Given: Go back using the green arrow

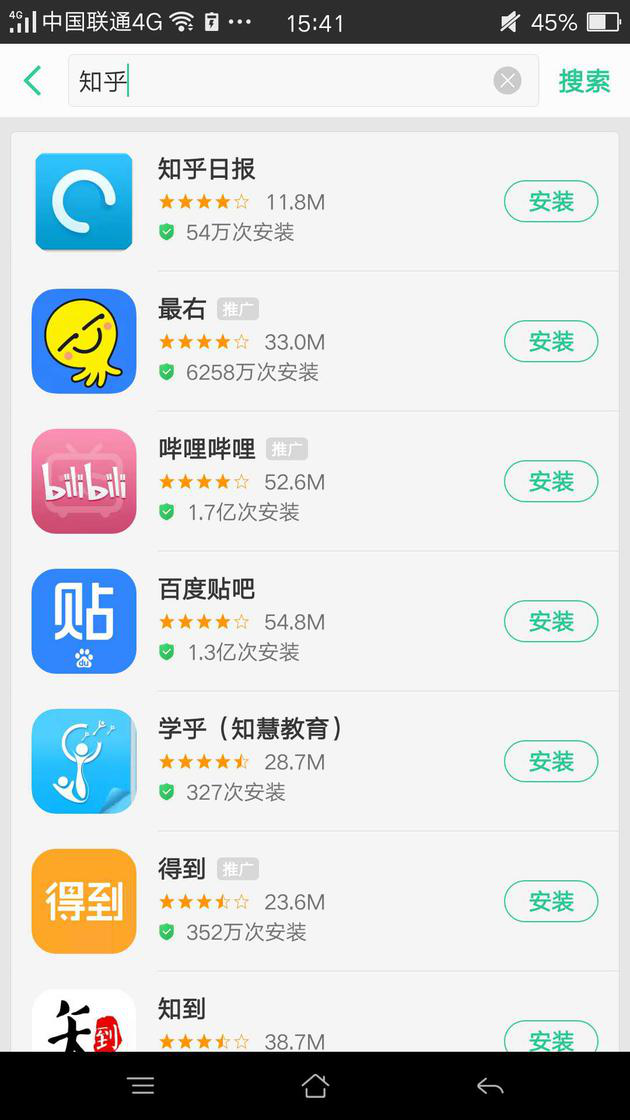Looking at the screenshot, I should point(33,81).
